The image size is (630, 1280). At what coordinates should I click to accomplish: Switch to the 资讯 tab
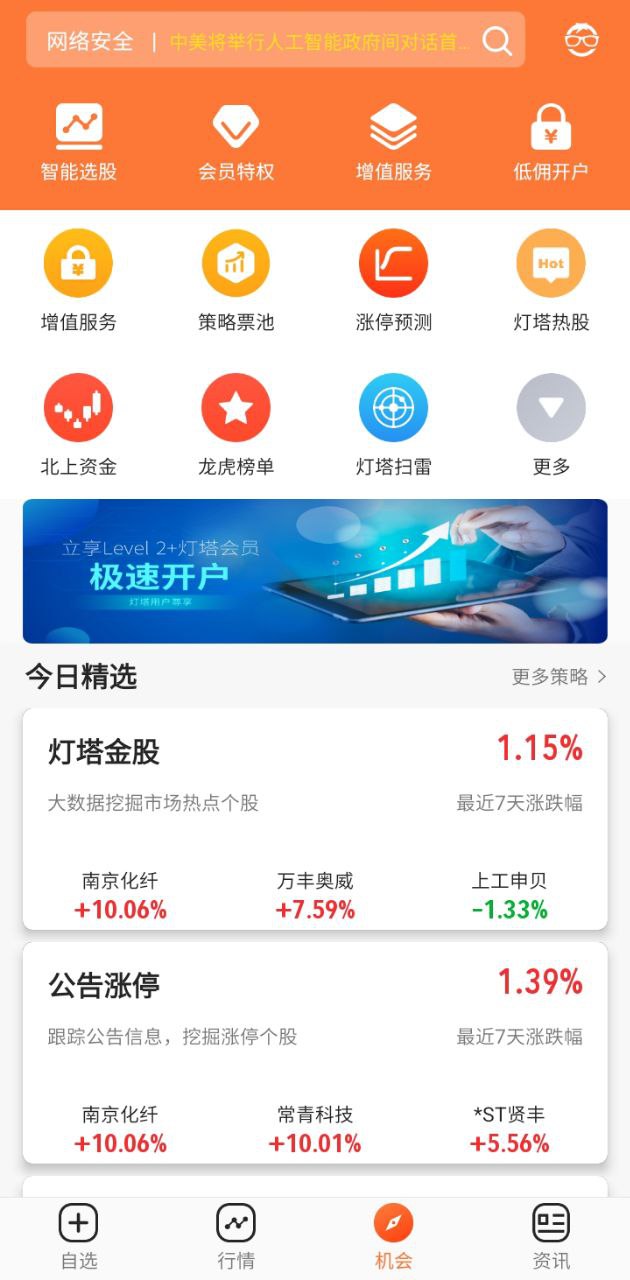pos(551,1237)
